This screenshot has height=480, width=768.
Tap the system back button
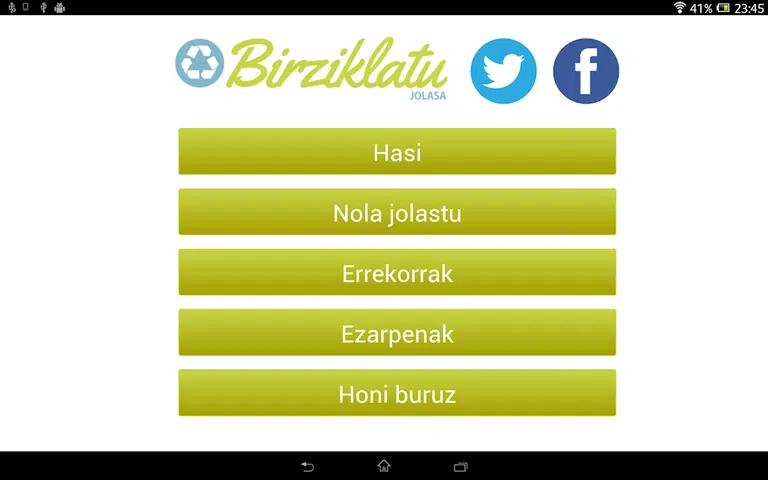(x=308, y=466)
